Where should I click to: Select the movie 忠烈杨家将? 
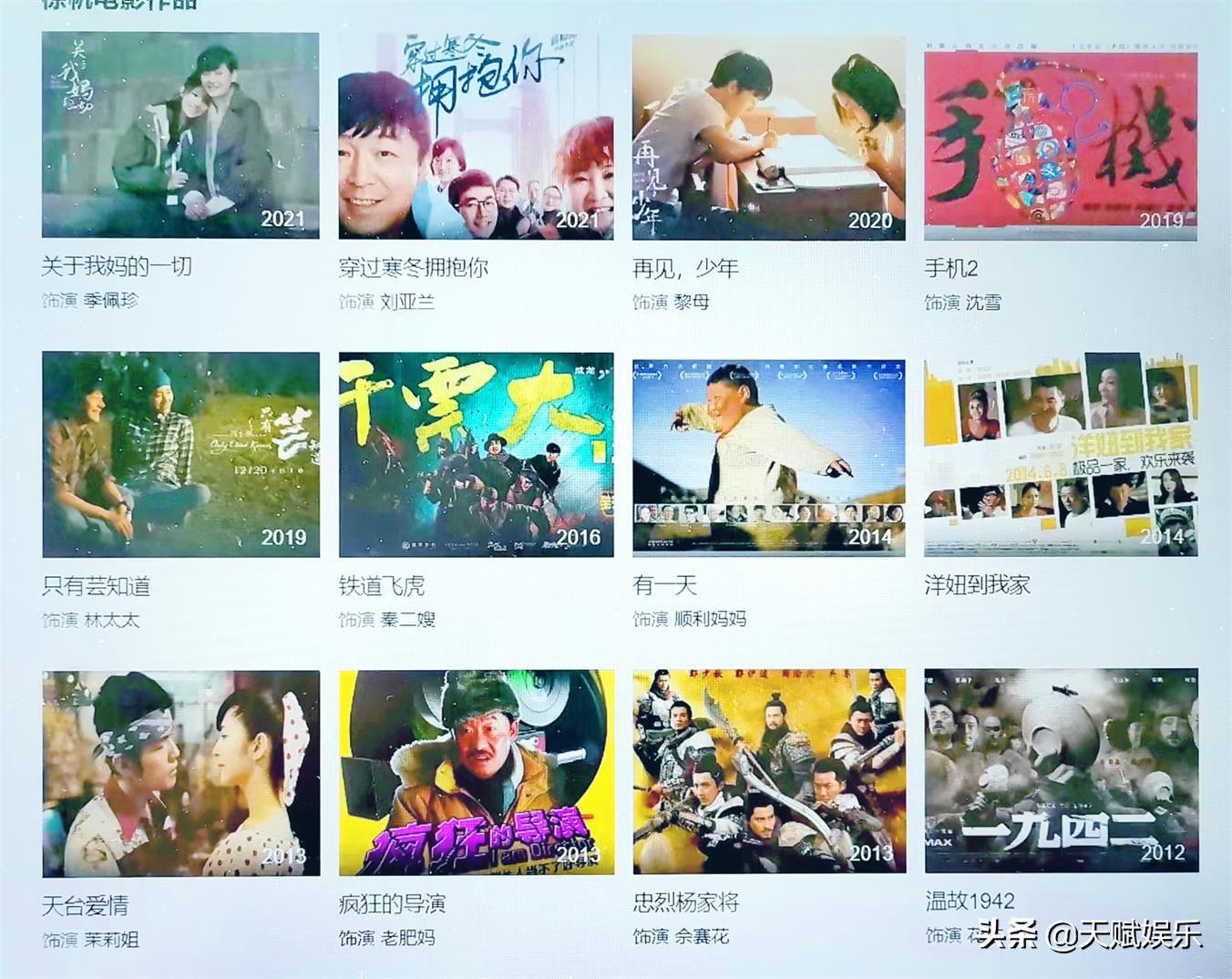pos(768,771)
